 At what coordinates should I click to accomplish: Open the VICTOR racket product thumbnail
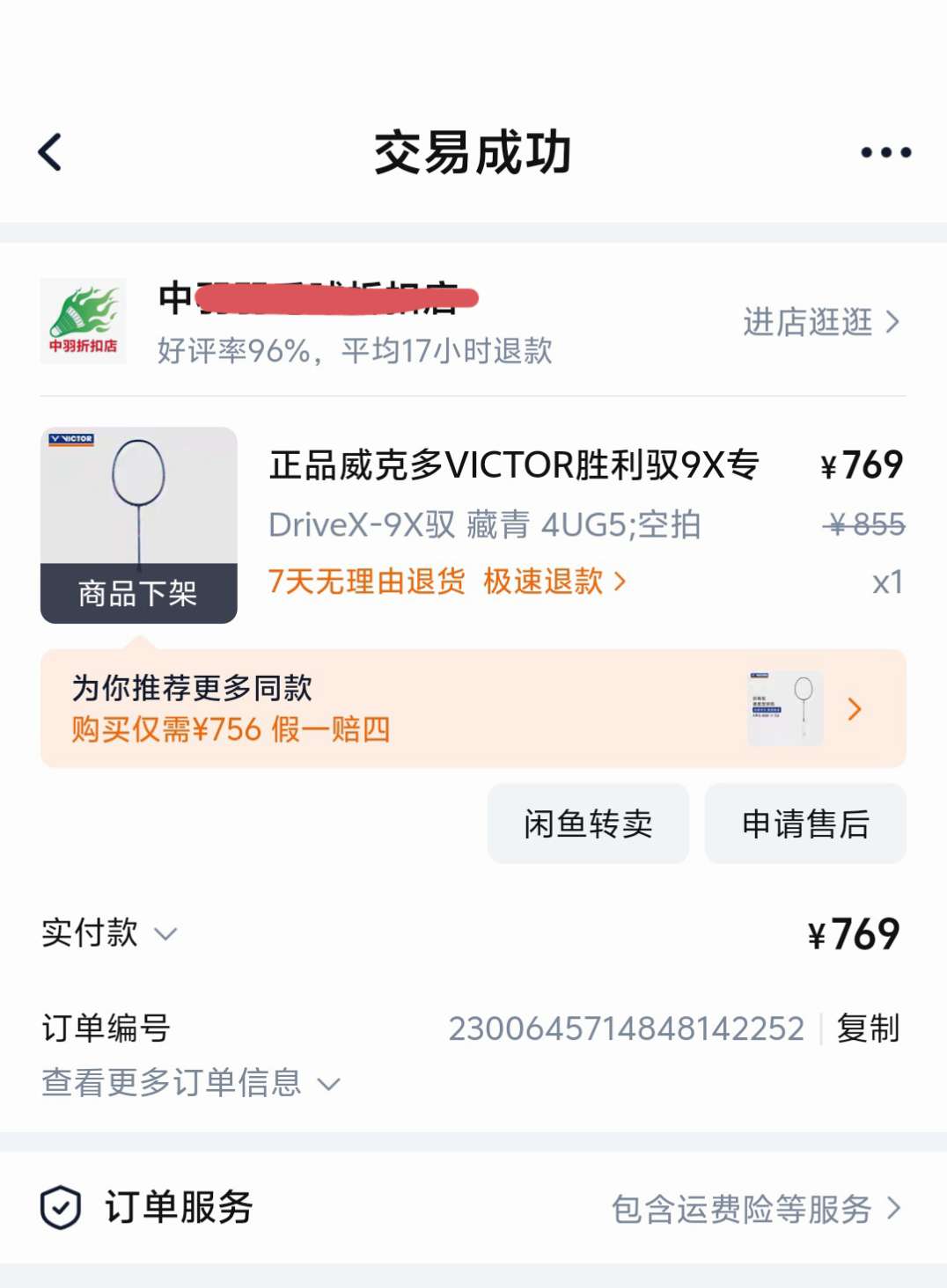pos(139,524)
